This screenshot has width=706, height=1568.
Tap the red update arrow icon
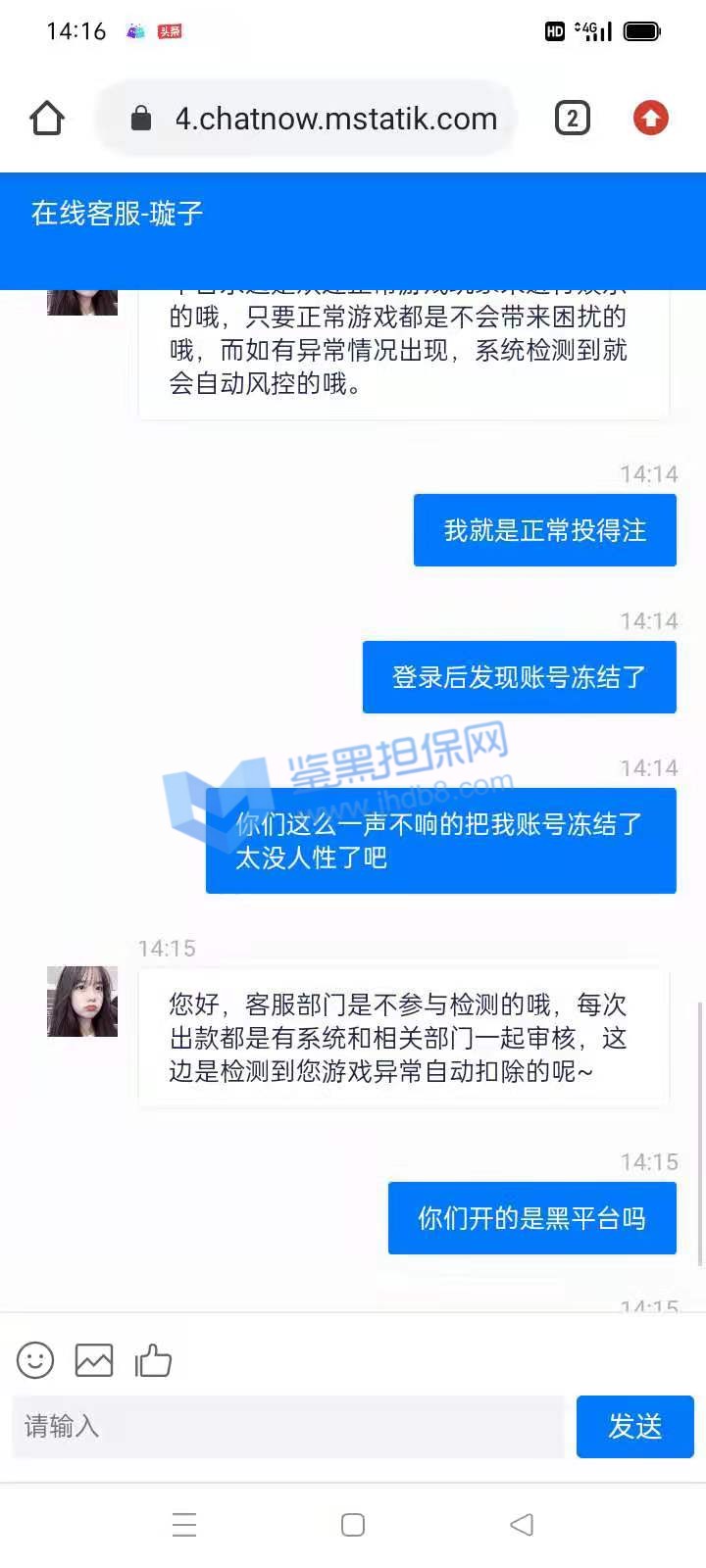pyautogui.click(x=650, y=119)
